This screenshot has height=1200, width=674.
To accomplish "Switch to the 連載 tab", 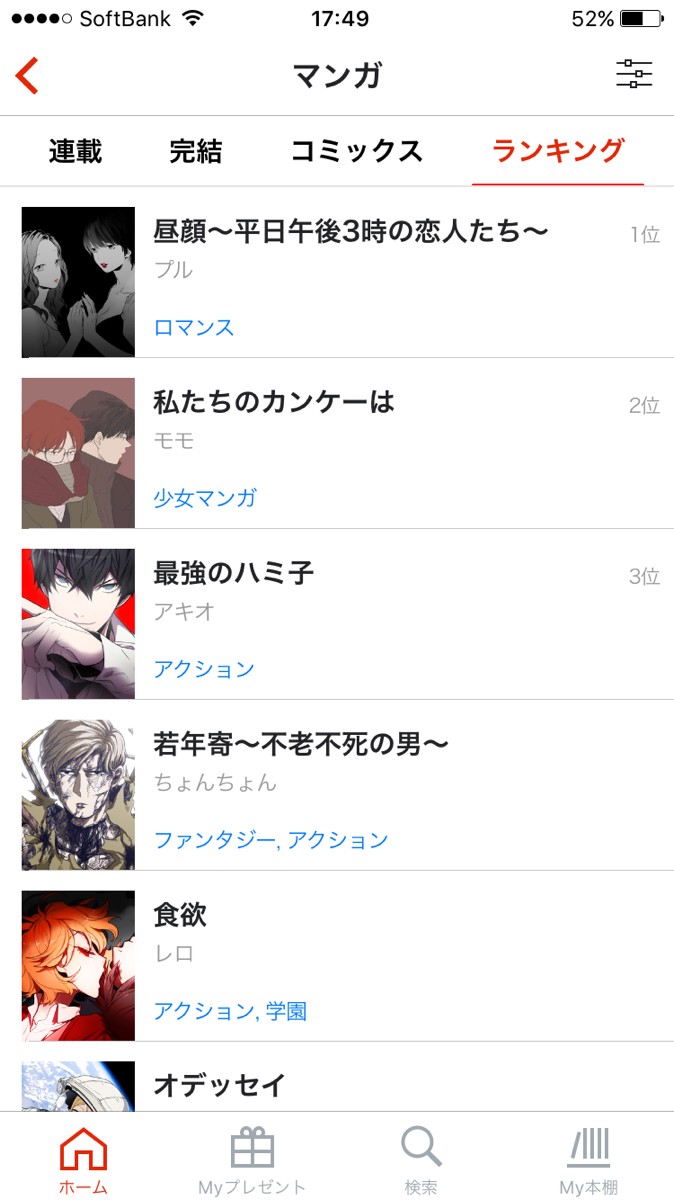I will tap(75, 152).
